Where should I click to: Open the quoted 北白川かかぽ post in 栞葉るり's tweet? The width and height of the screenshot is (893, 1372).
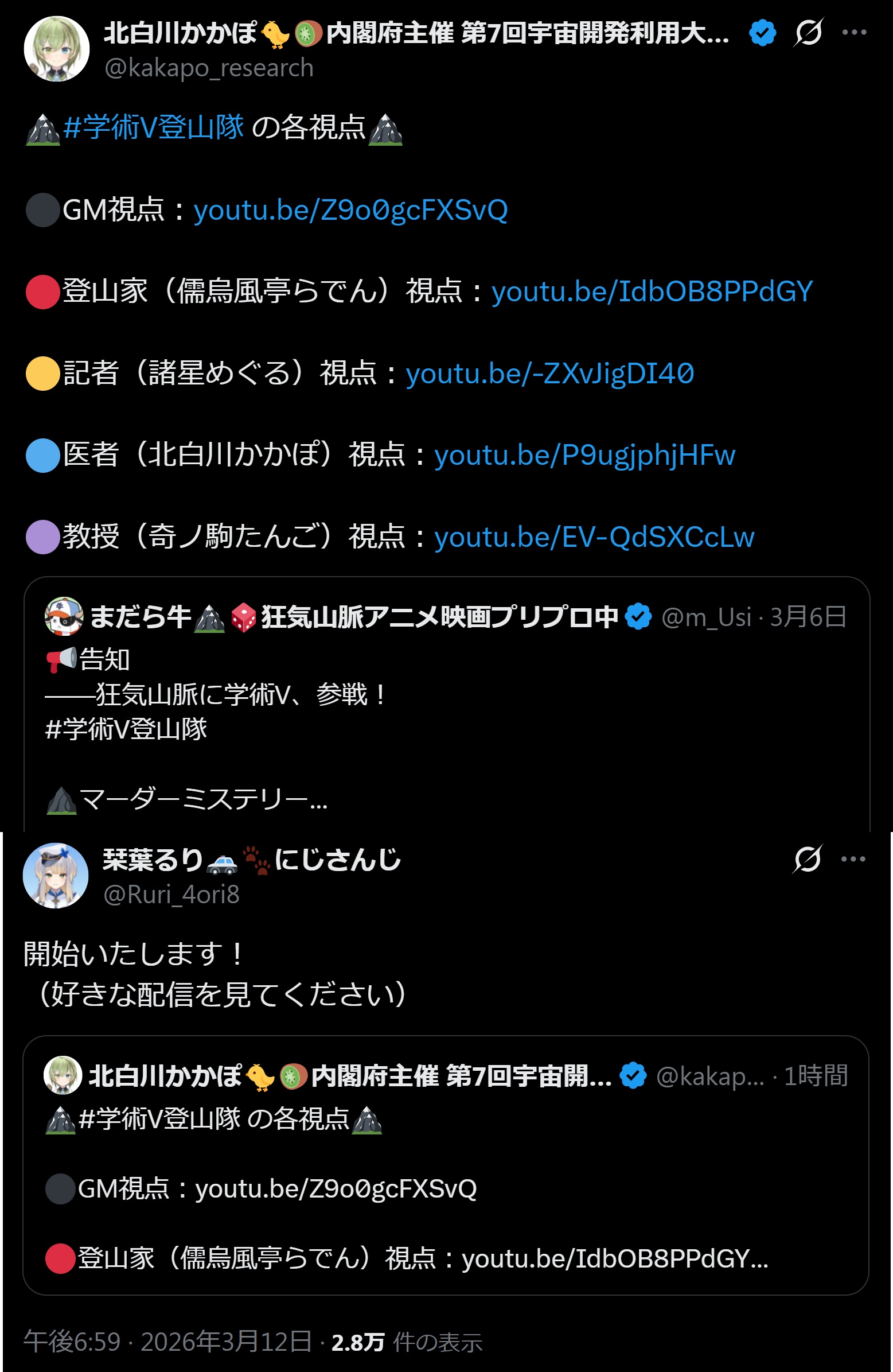tap(444, 1164)
